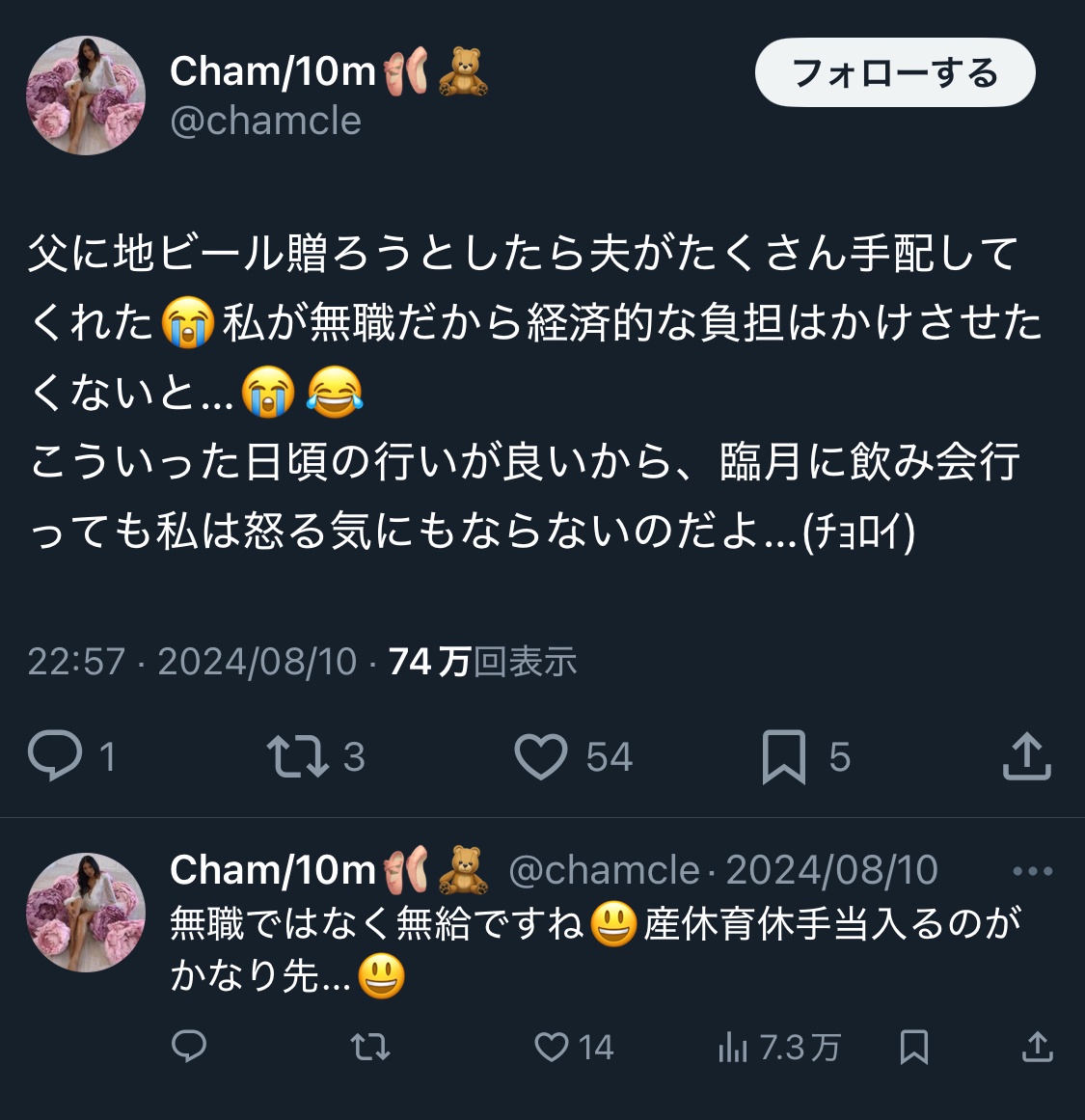
Task: Repost the main post with 3 reposts
Action: point(298,756)
